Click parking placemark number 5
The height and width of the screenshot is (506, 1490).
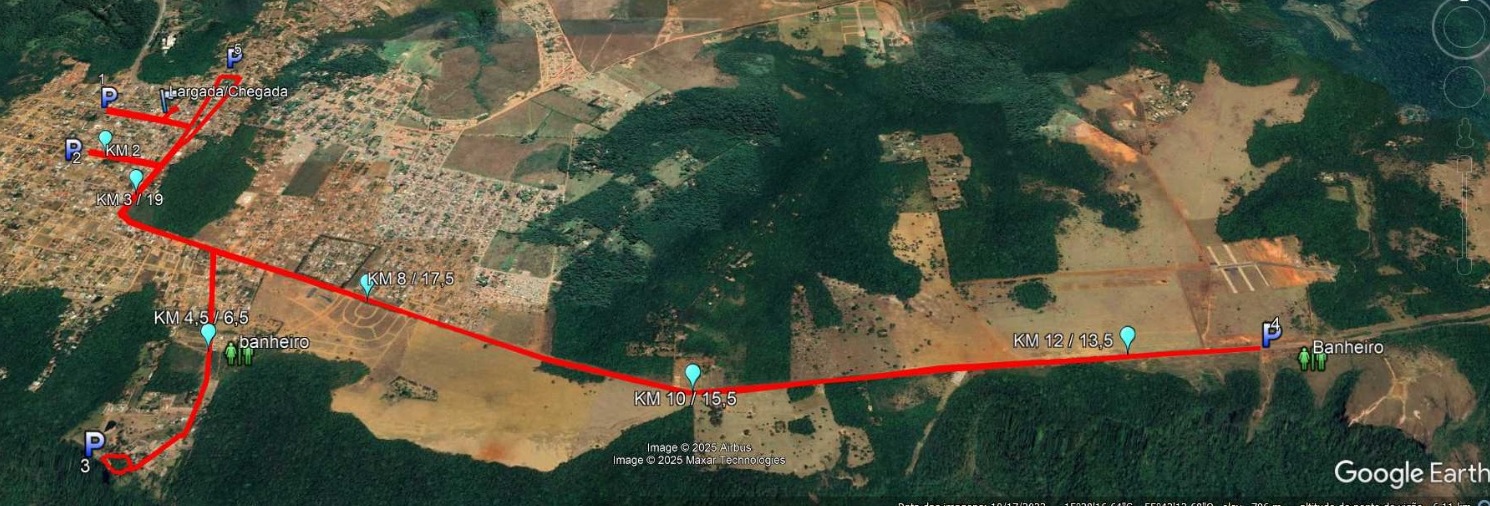pos(234,57)
